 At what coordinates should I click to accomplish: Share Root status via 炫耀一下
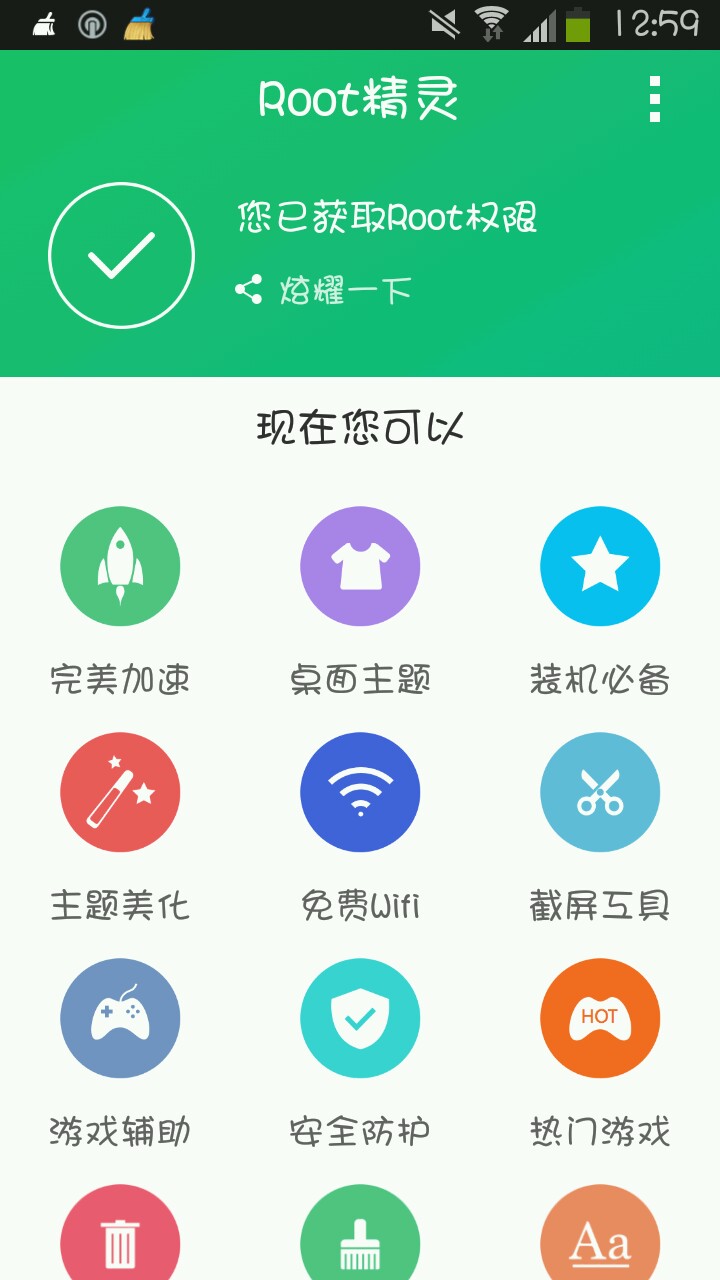(324, 291)
